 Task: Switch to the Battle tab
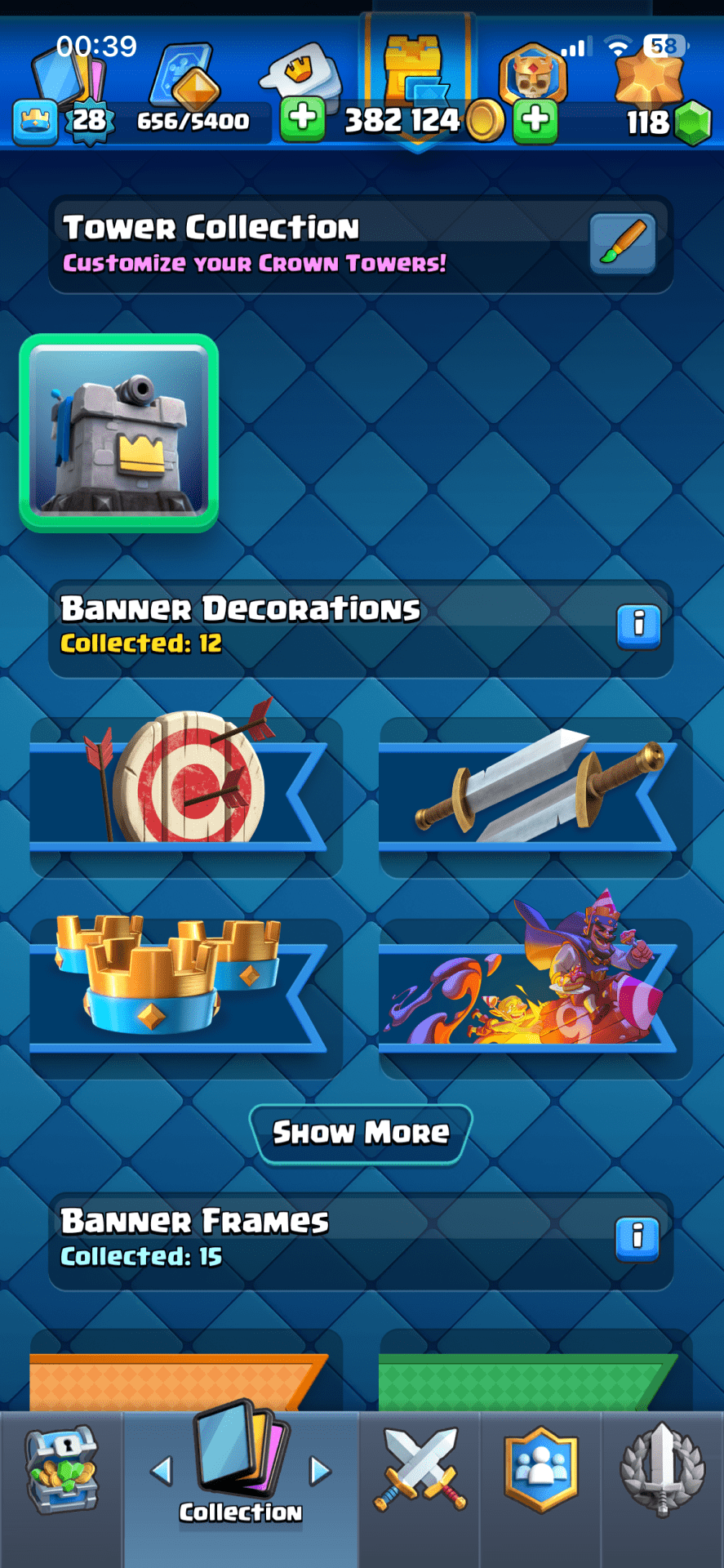pyautogui.click(x=420, y=1478)
